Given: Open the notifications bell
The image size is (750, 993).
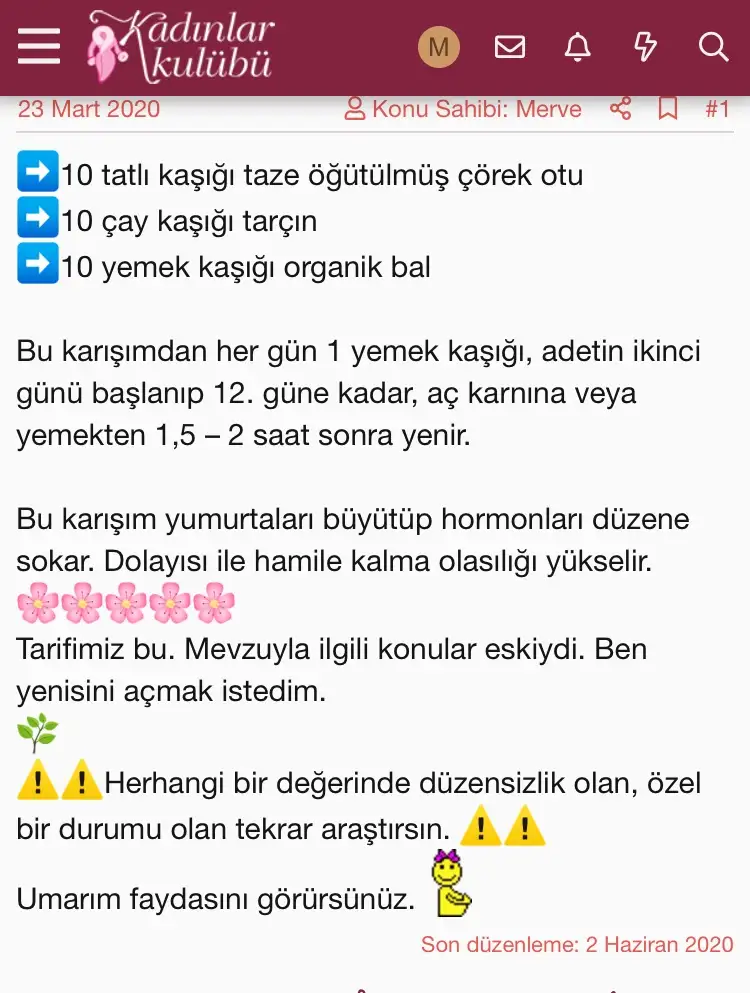Looking at the screenshot, I should [578, 47].
